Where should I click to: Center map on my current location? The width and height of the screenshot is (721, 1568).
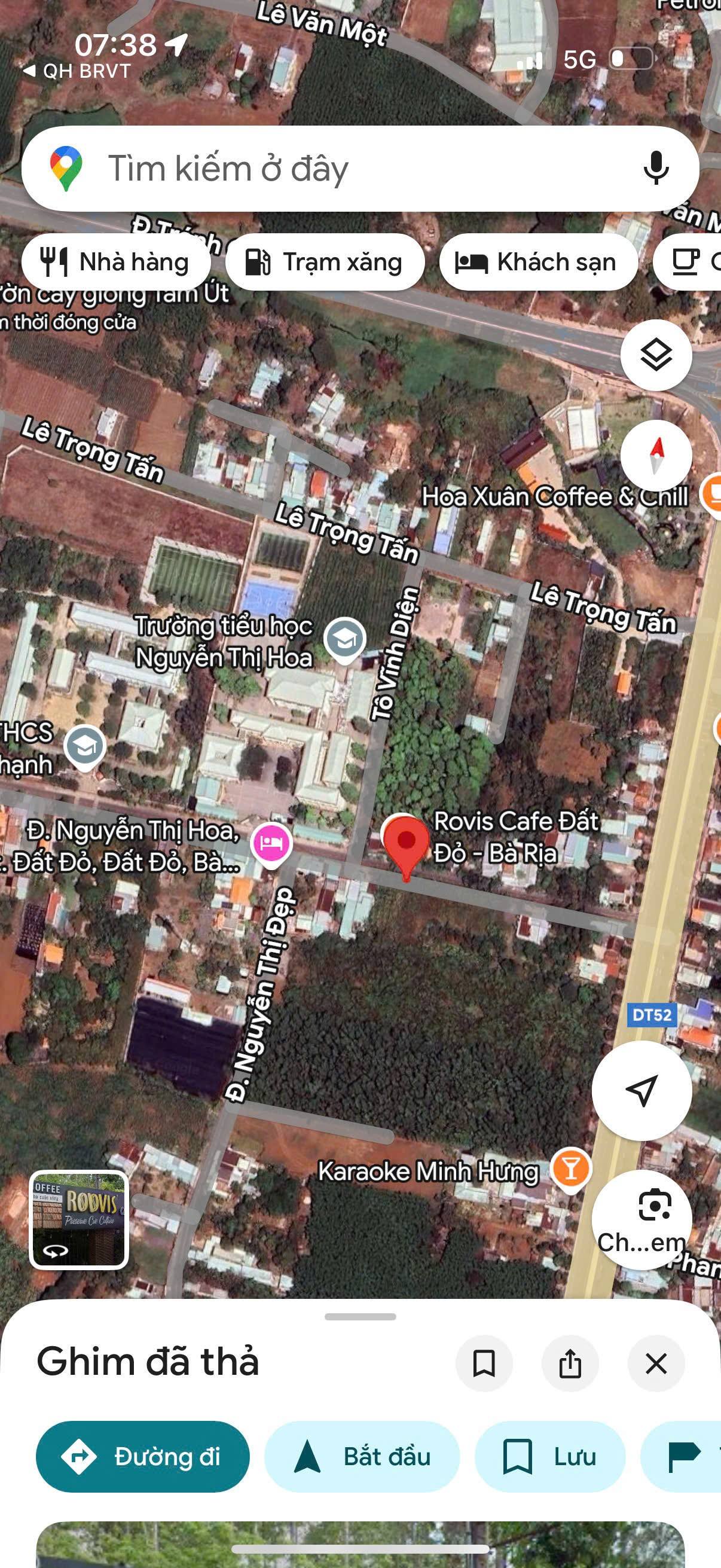pyautogui.click(x=641, y=1090)
